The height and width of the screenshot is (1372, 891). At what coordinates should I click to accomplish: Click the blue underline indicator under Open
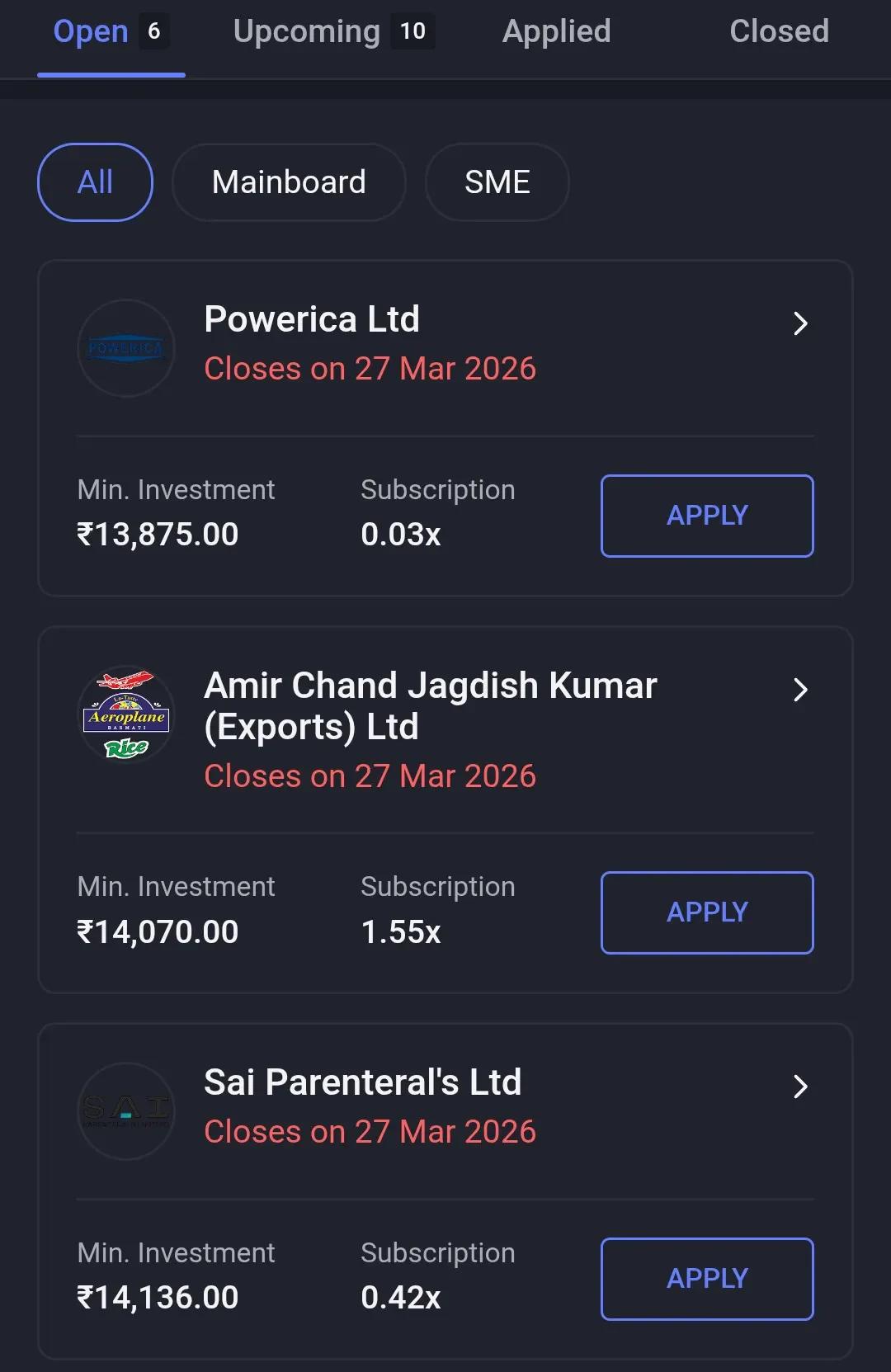pyautogui.click(x=111, y=73)
